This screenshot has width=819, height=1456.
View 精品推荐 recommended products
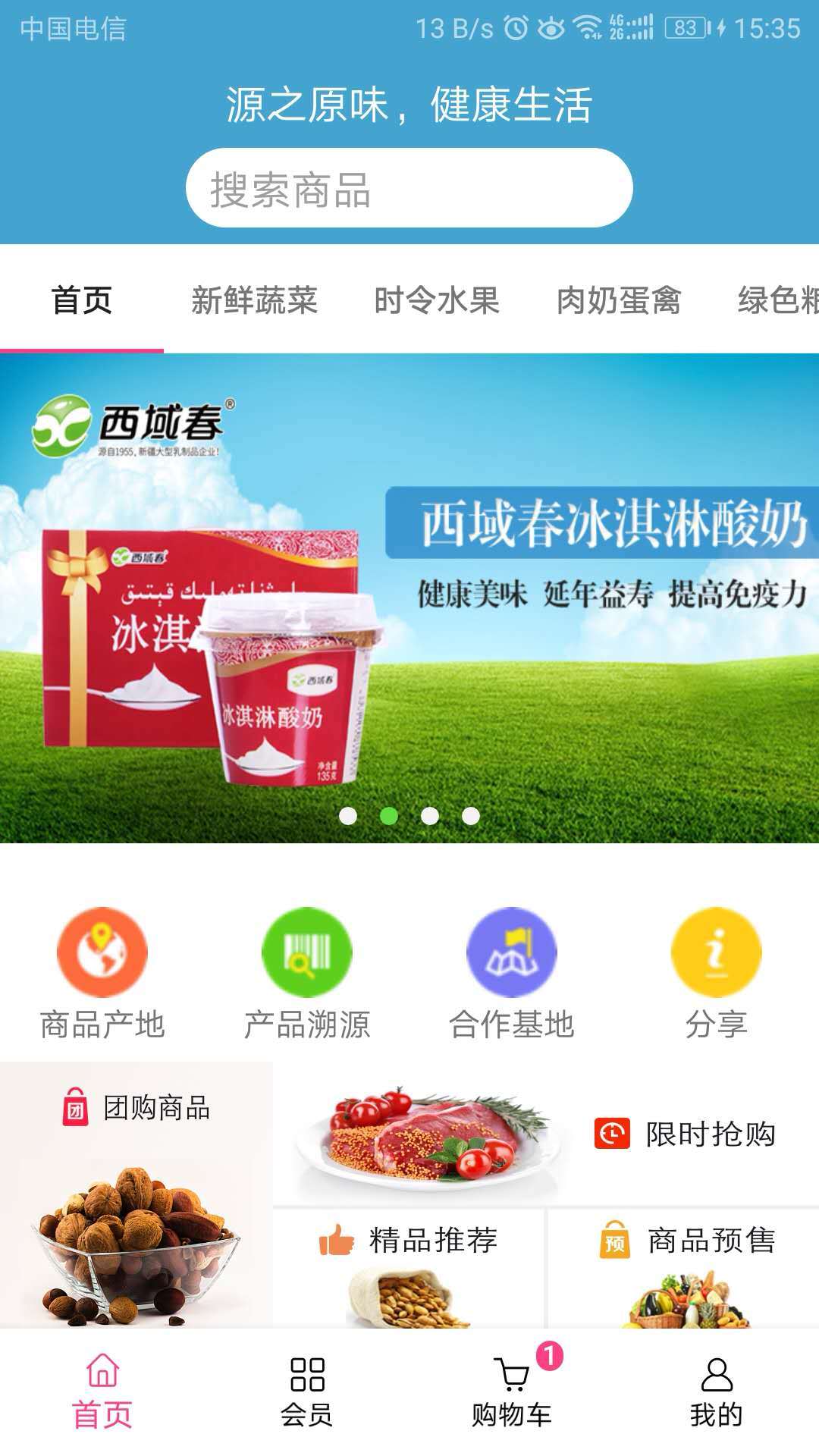click(x=409, y=1266)
